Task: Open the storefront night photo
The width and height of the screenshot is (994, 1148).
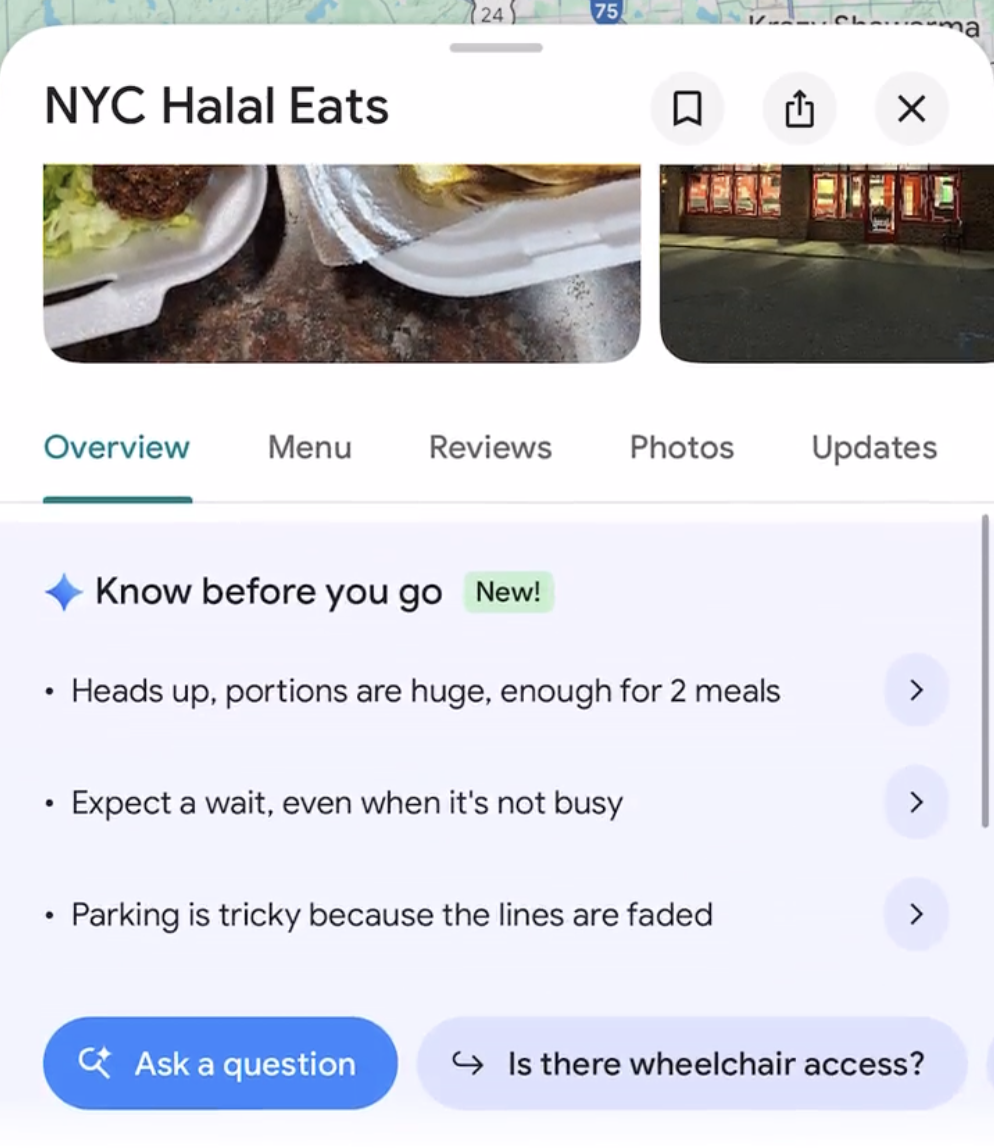Action: point(826,262)
